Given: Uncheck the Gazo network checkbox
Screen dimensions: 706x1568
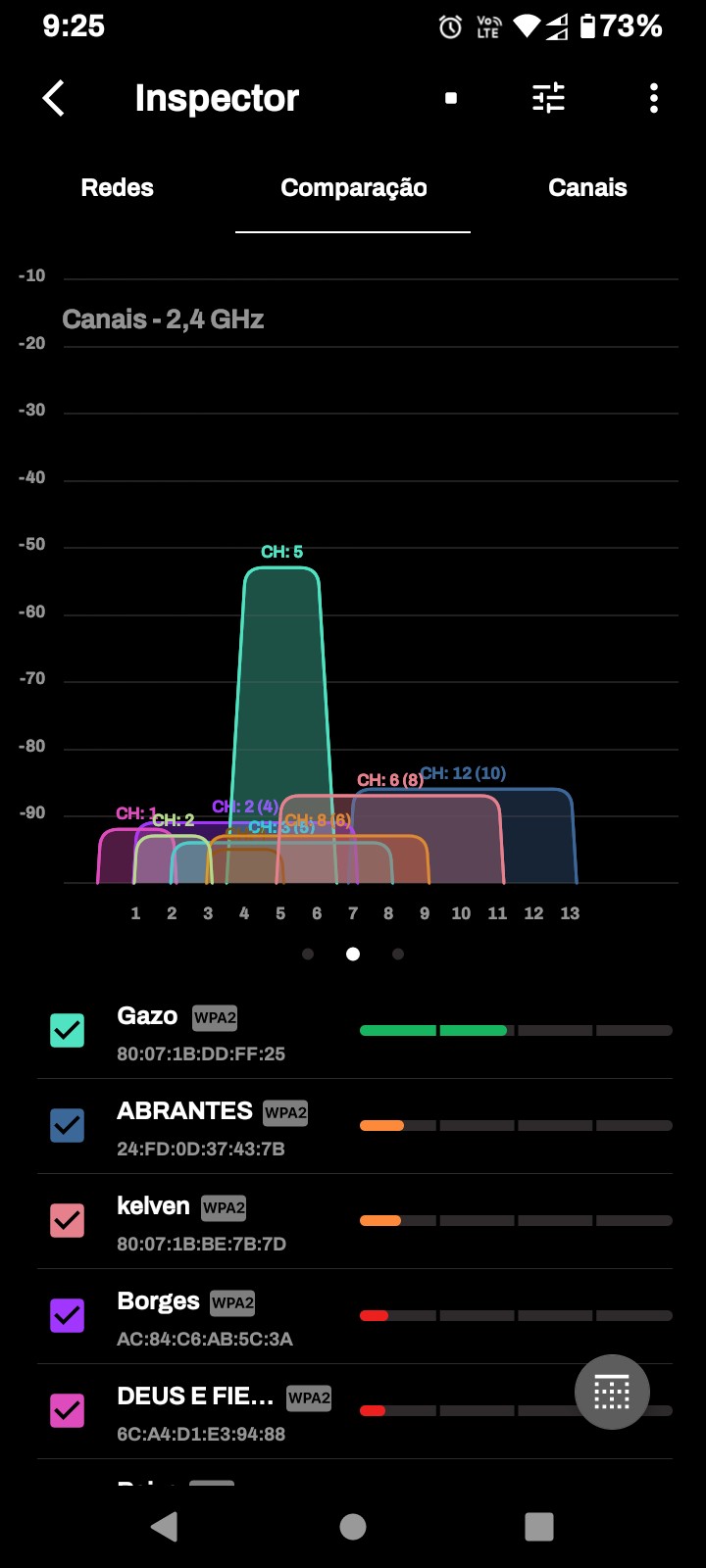Looking at the screenshot, I should coord(68,1031).
